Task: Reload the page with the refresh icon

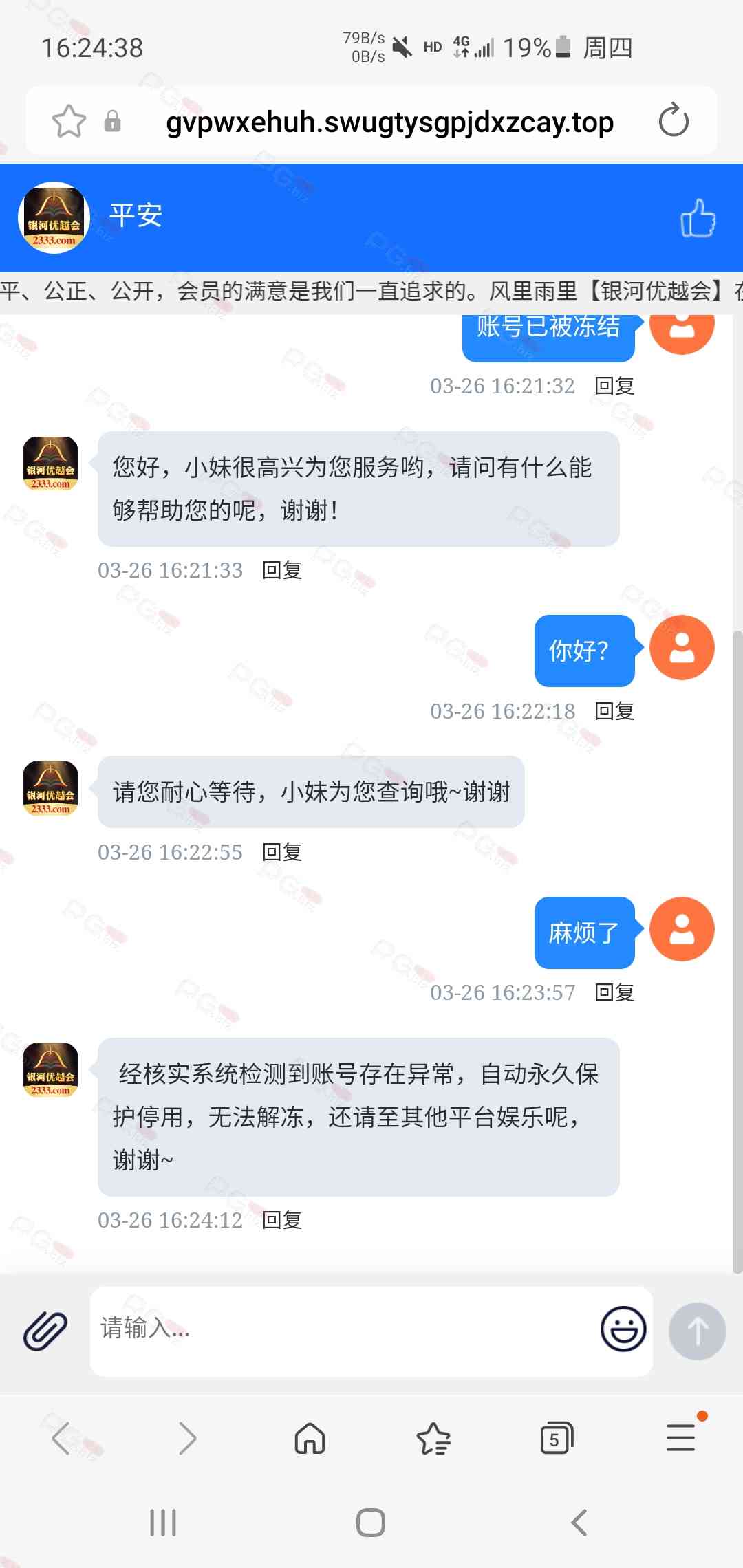Action: [673, 121]
